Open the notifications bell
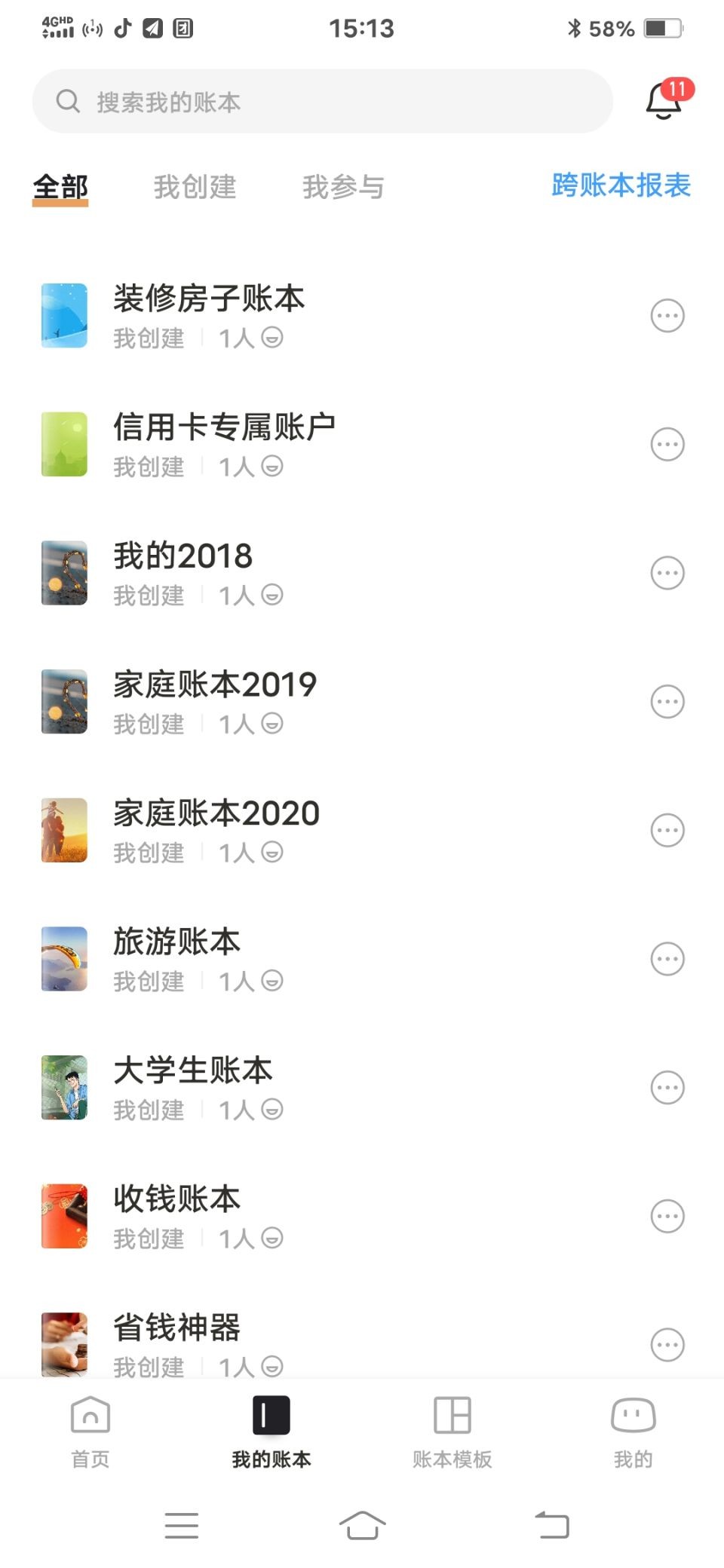Screen dimensions: 724x1568 pyautogui.click(x=664, y=101)
